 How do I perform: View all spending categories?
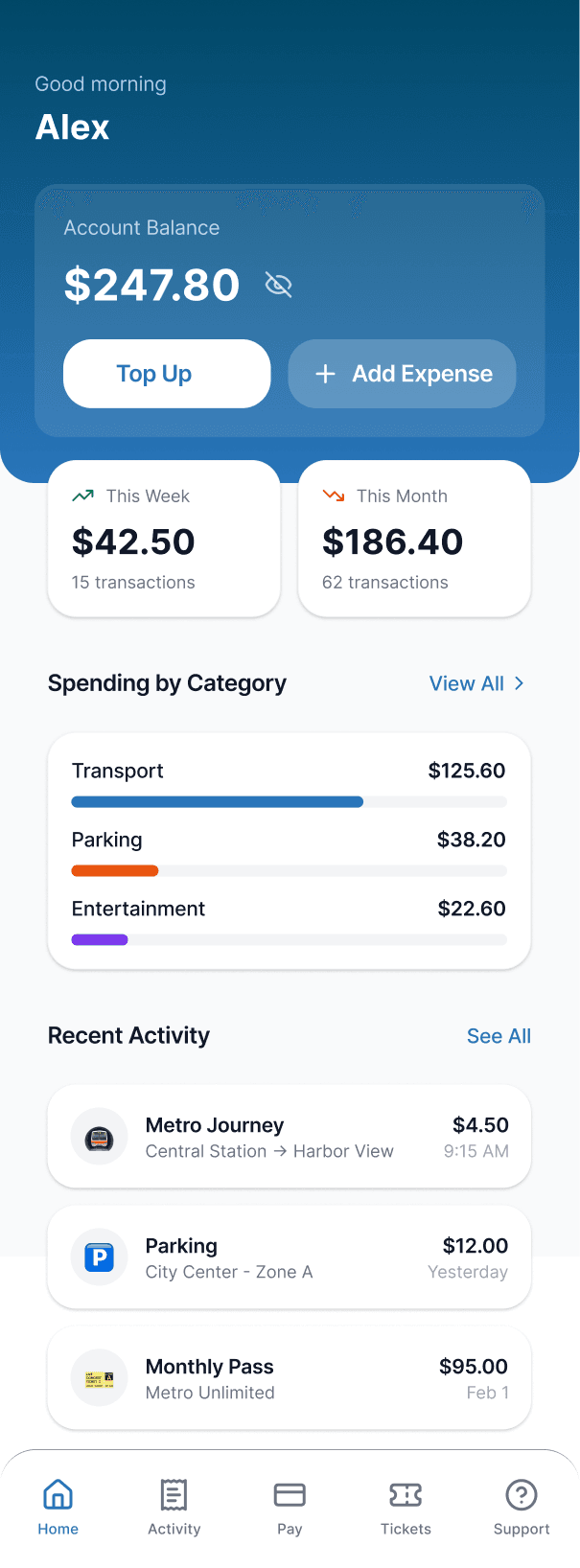click(476, 683)
